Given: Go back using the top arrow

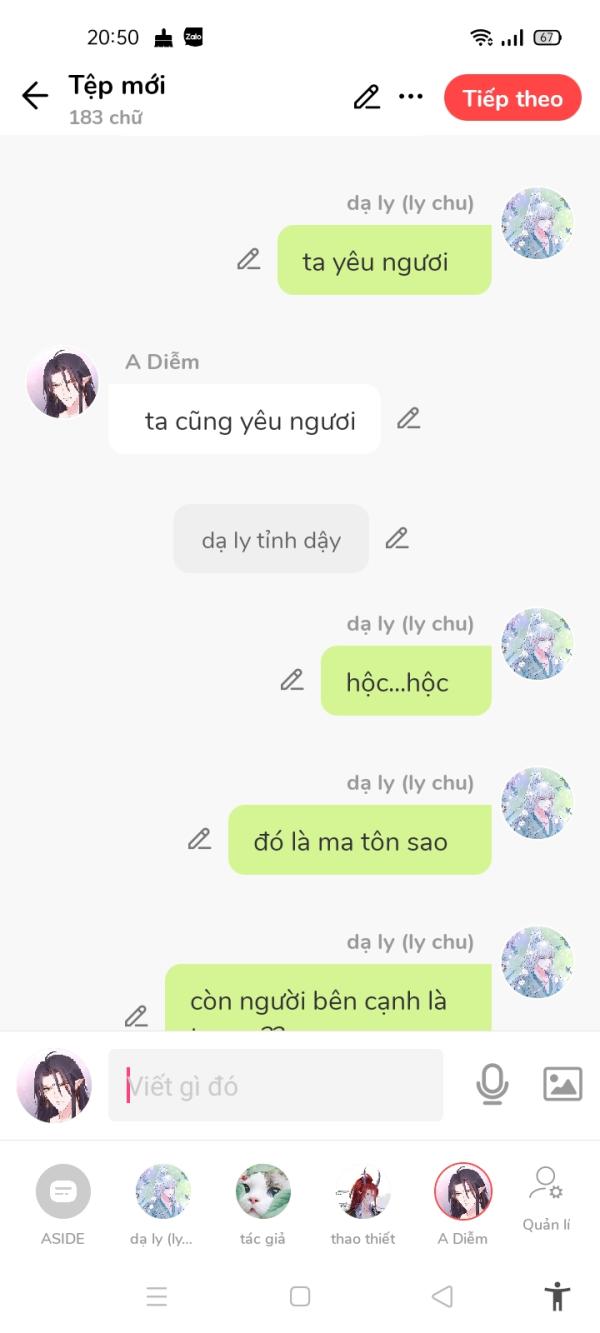Looking at the screenshot, I should (35, 96).
